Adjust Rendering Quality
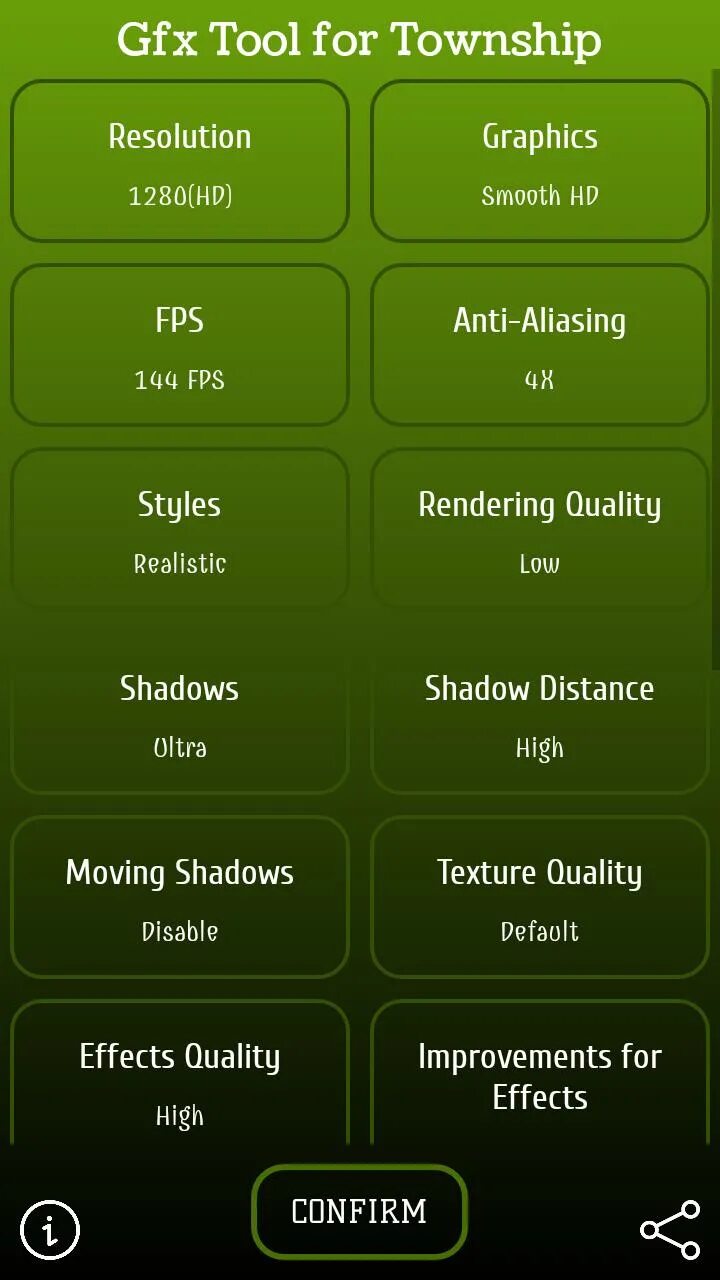 (540, 529)
